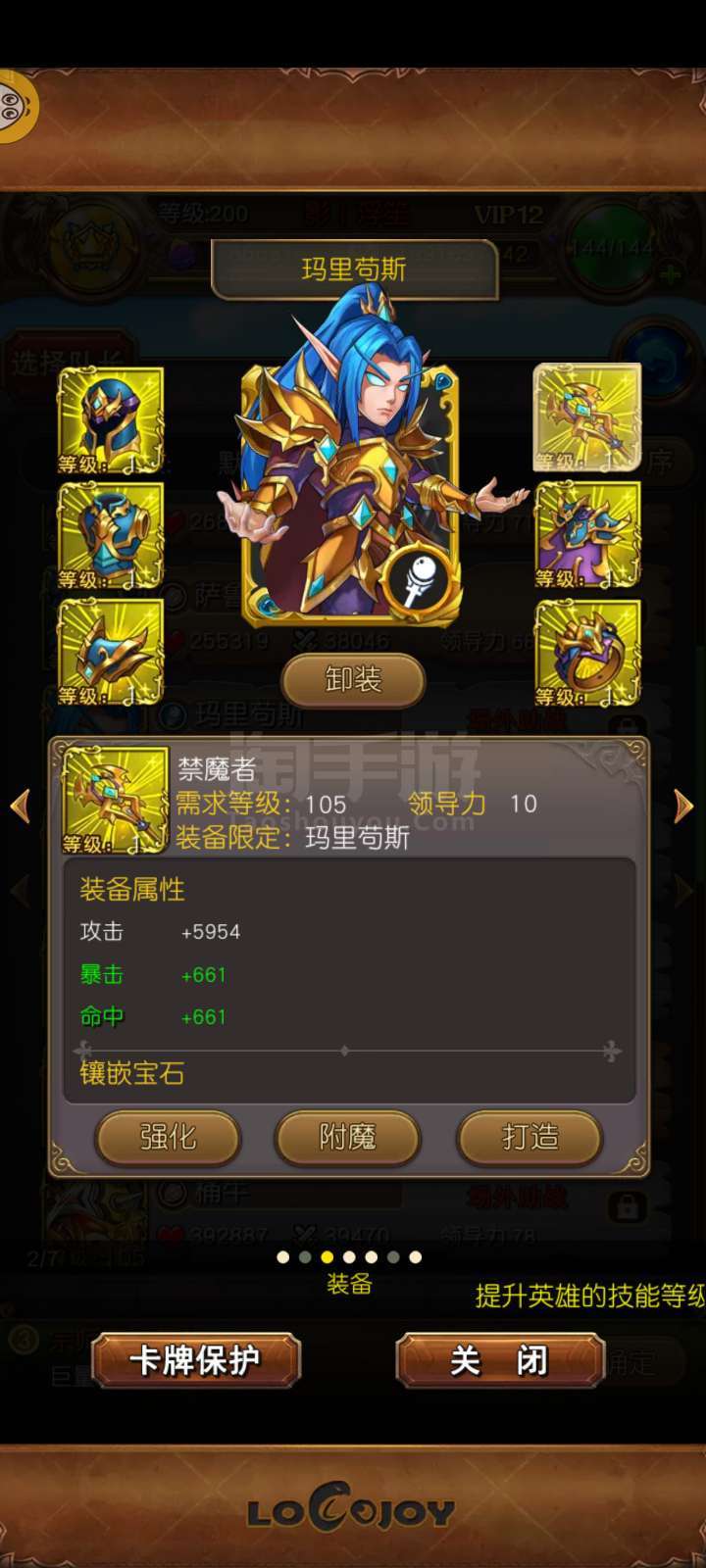Viewport: 706px width, 1568px height.
Task: Tap the microphone icon on hero card
Action: (x=419, y=580)
